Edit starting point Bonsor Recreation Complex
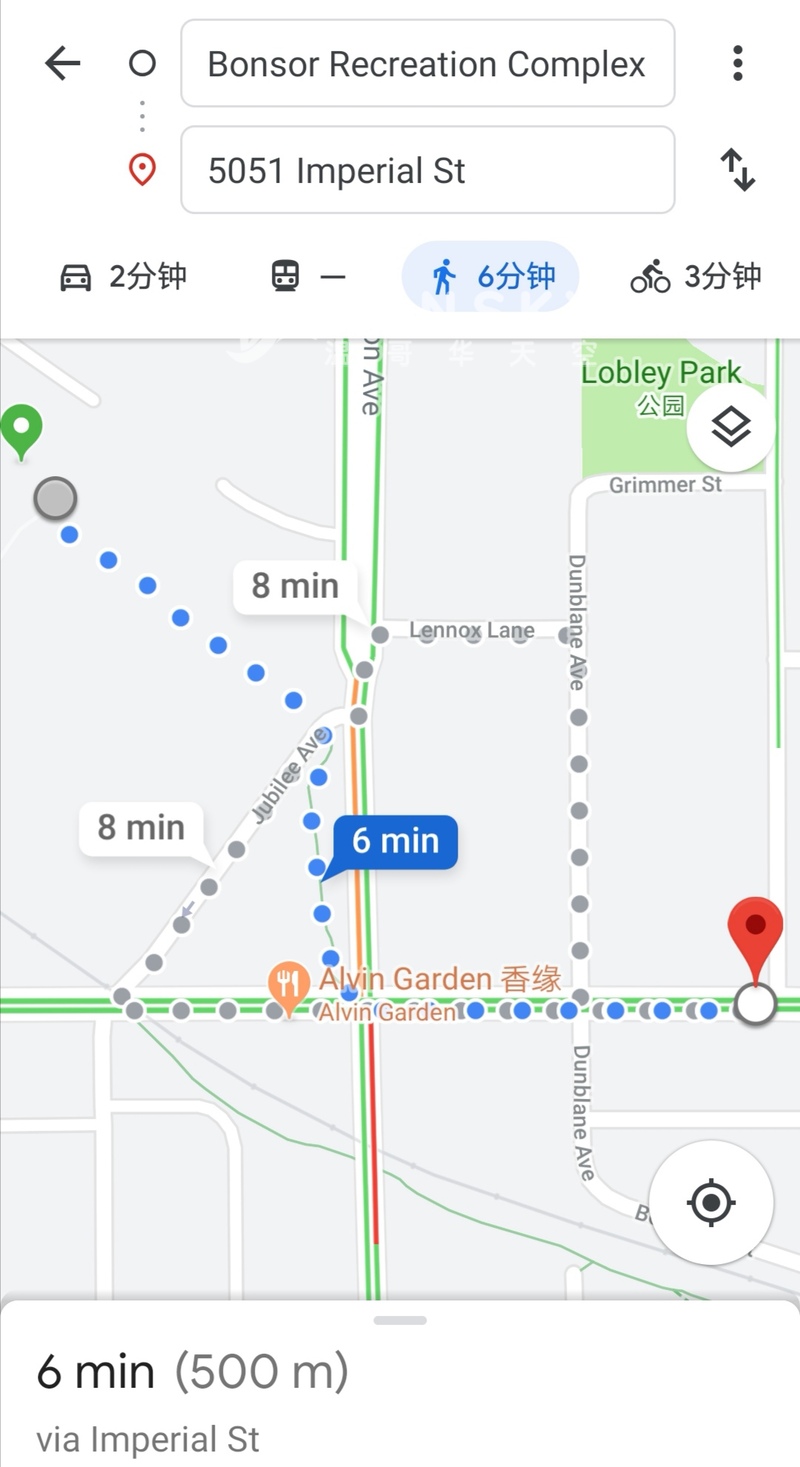The width and height of the screenshot is (800, 1467). click(427, 64)
